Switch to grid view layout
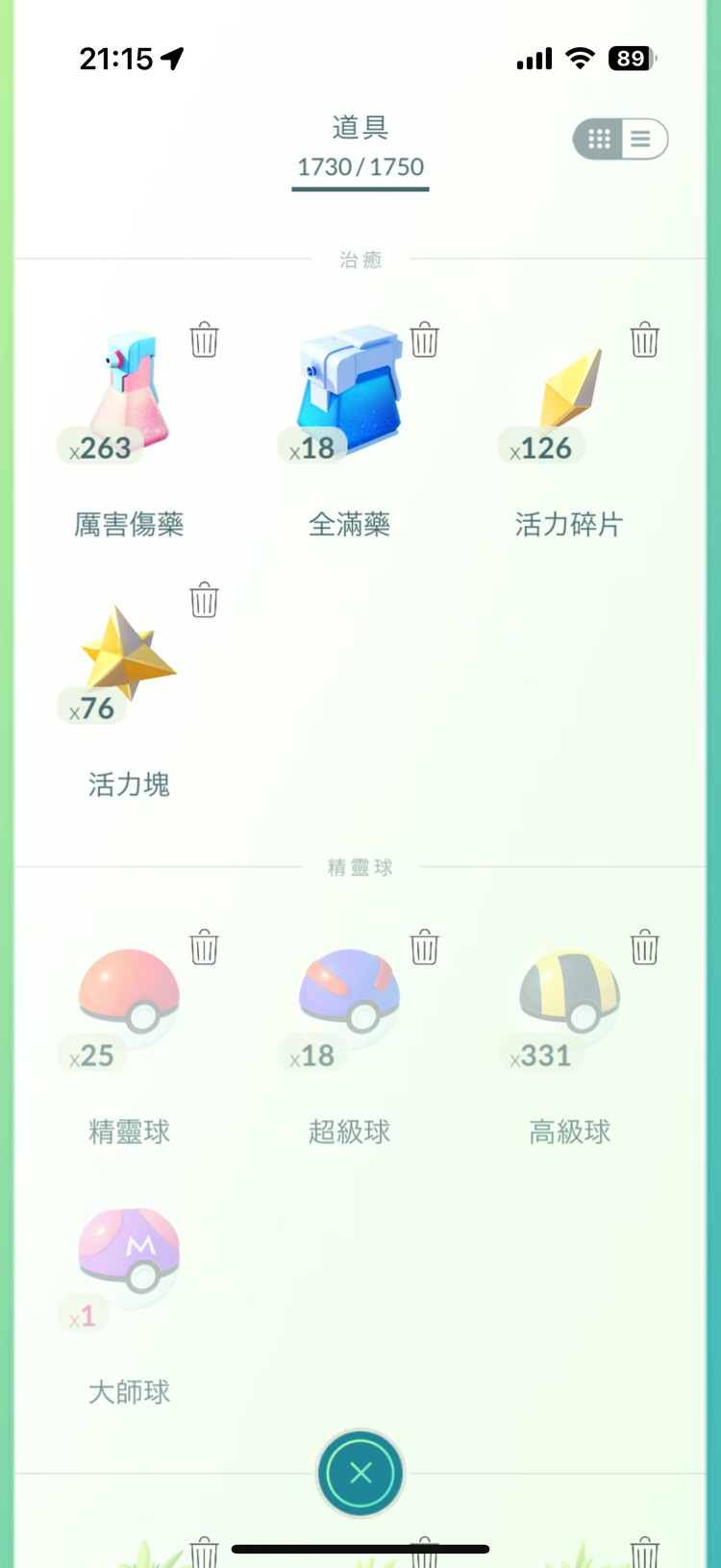Image resolution: width=721 pixels, height=1568 pixels. [598, 138]
